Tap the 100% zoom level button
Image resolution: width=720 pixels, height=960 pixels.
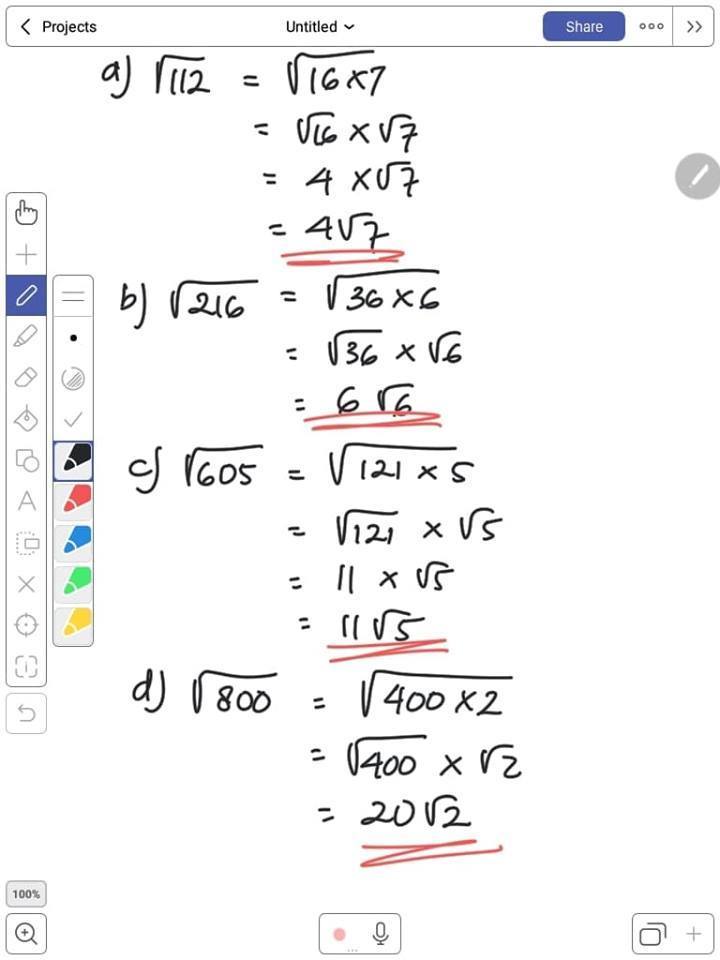tap(26, 894)
